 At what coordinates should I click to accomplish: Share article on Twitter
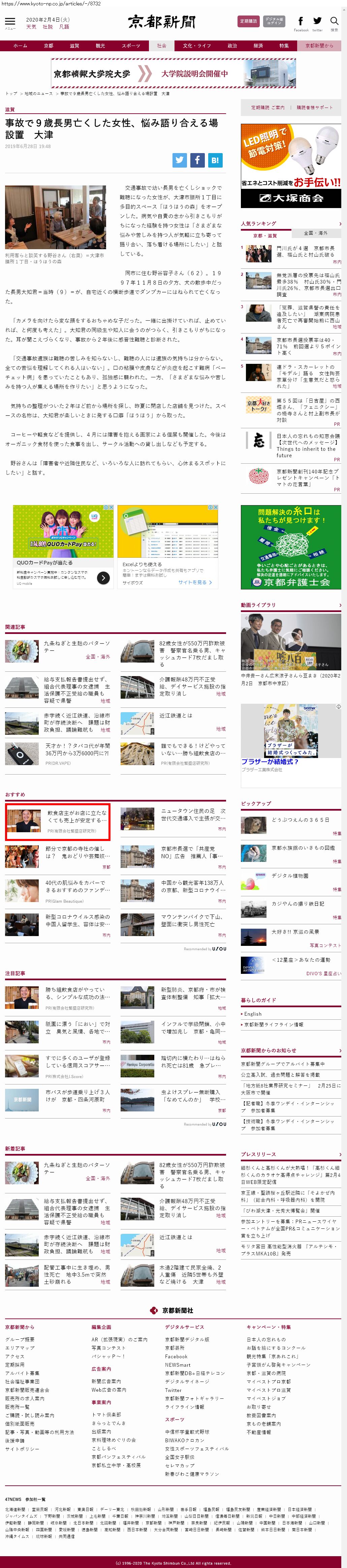(x=179, y=160)
